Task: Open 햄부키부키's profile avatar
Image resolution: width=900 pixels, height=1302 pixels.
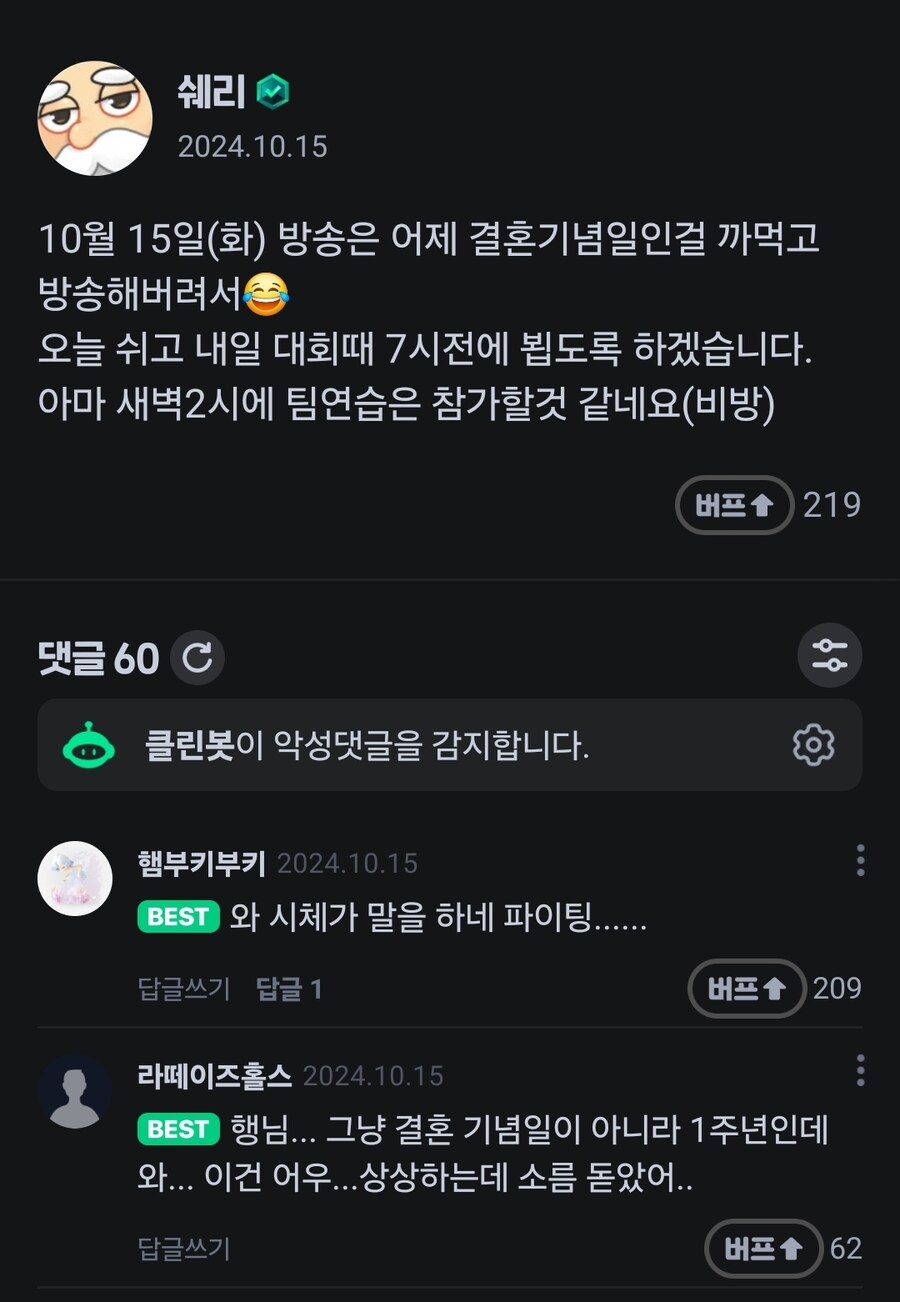Action: [x=75, y=878]
